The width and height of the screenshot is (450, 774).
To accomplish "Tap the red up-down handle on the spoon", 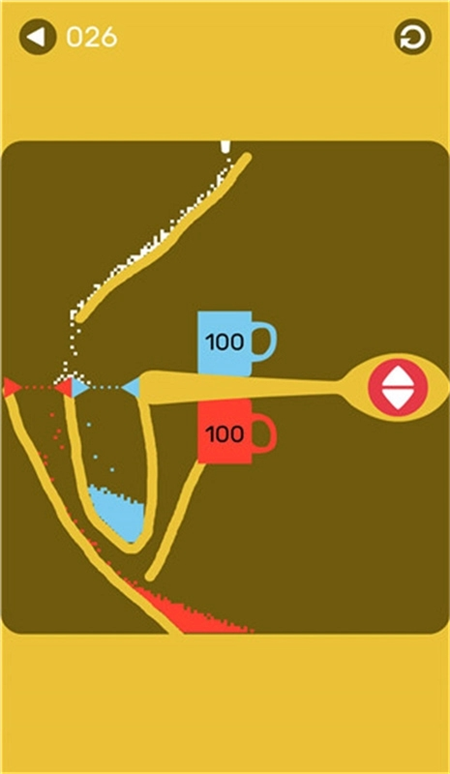I will click(398, 387).
